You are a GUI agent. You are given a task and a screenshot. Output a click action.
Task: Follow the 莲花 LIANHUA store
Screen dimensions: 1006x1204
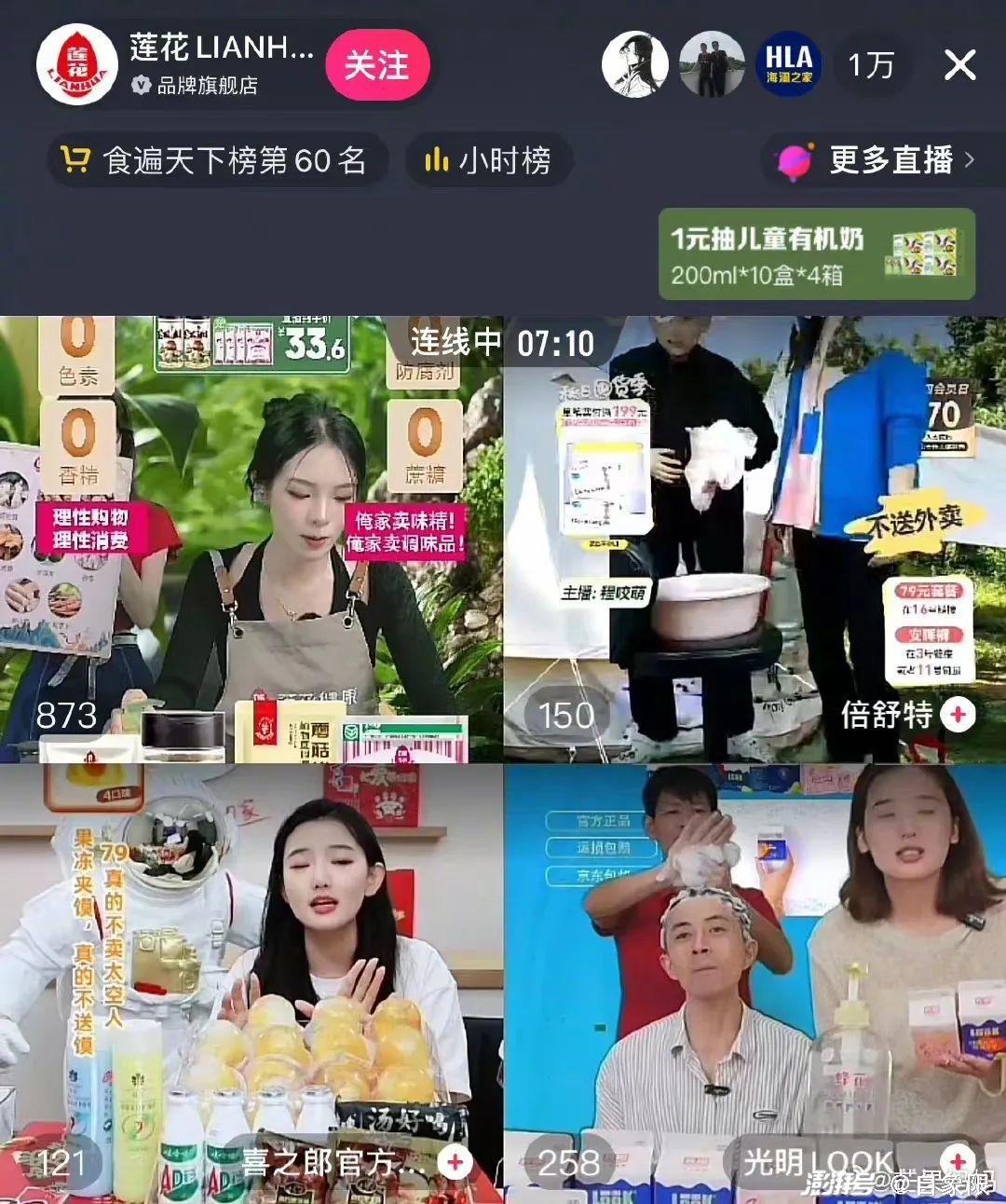tap(376, 65)
